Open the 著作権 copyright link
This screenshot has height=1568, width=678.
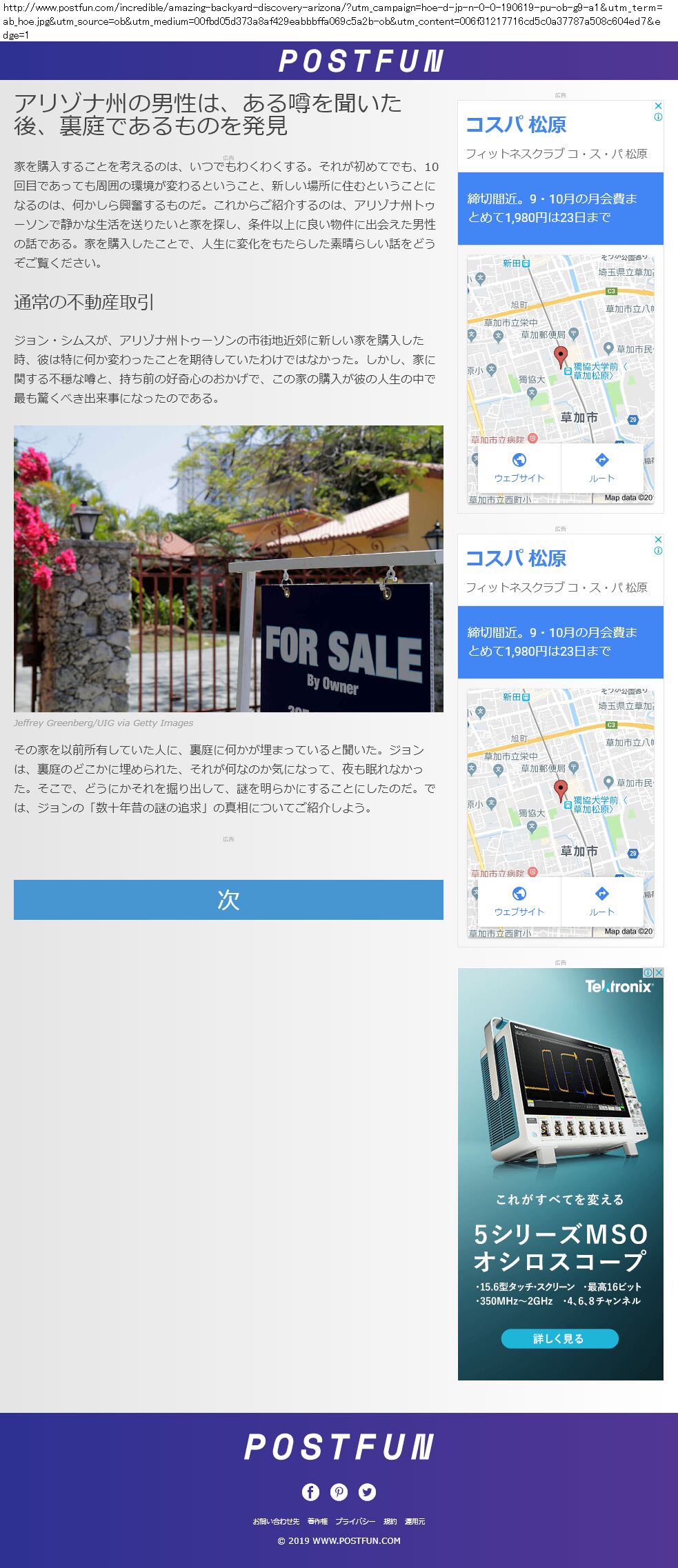[317, 1520]
